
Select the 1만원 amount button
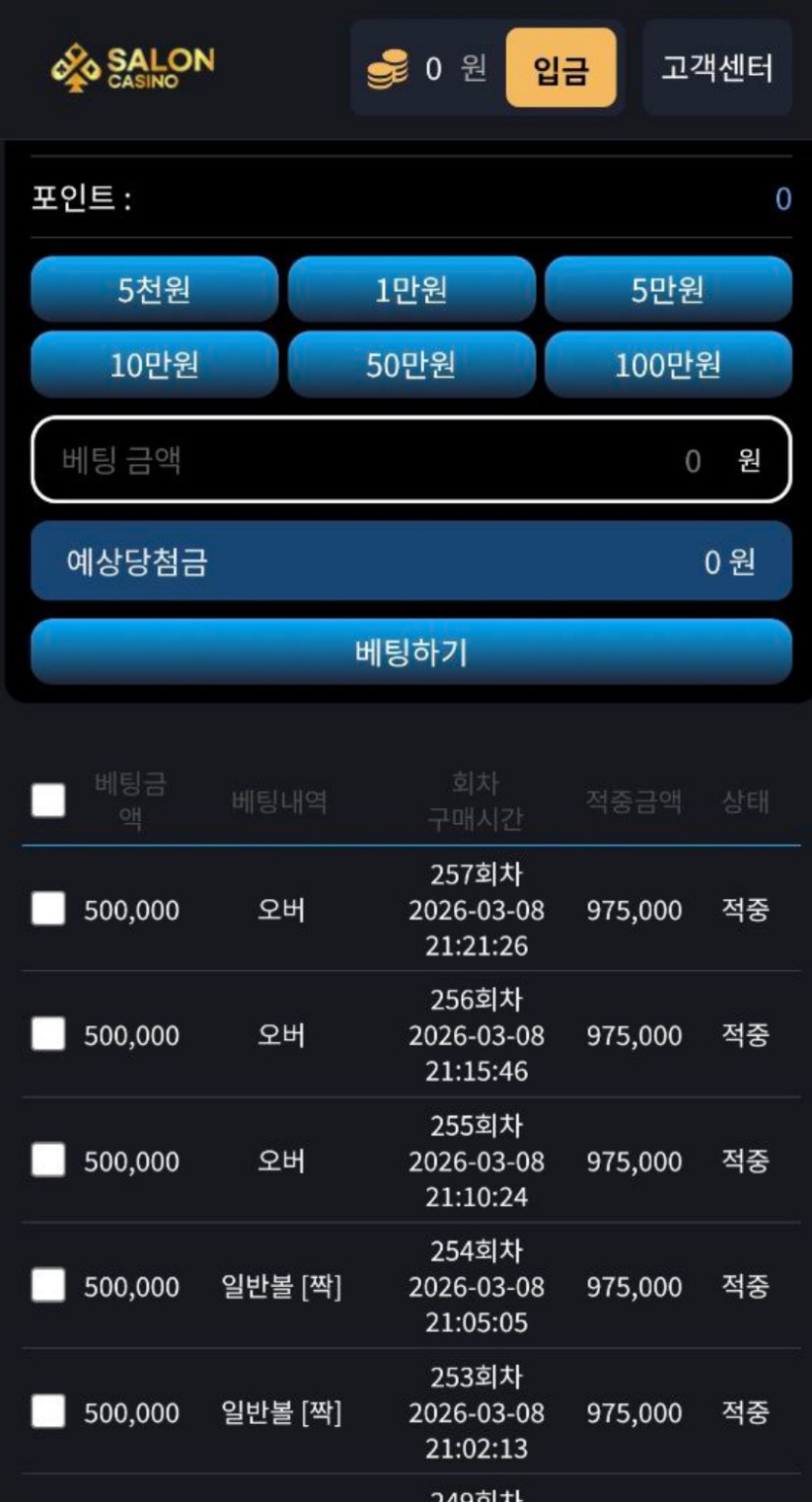click(411, 290)
